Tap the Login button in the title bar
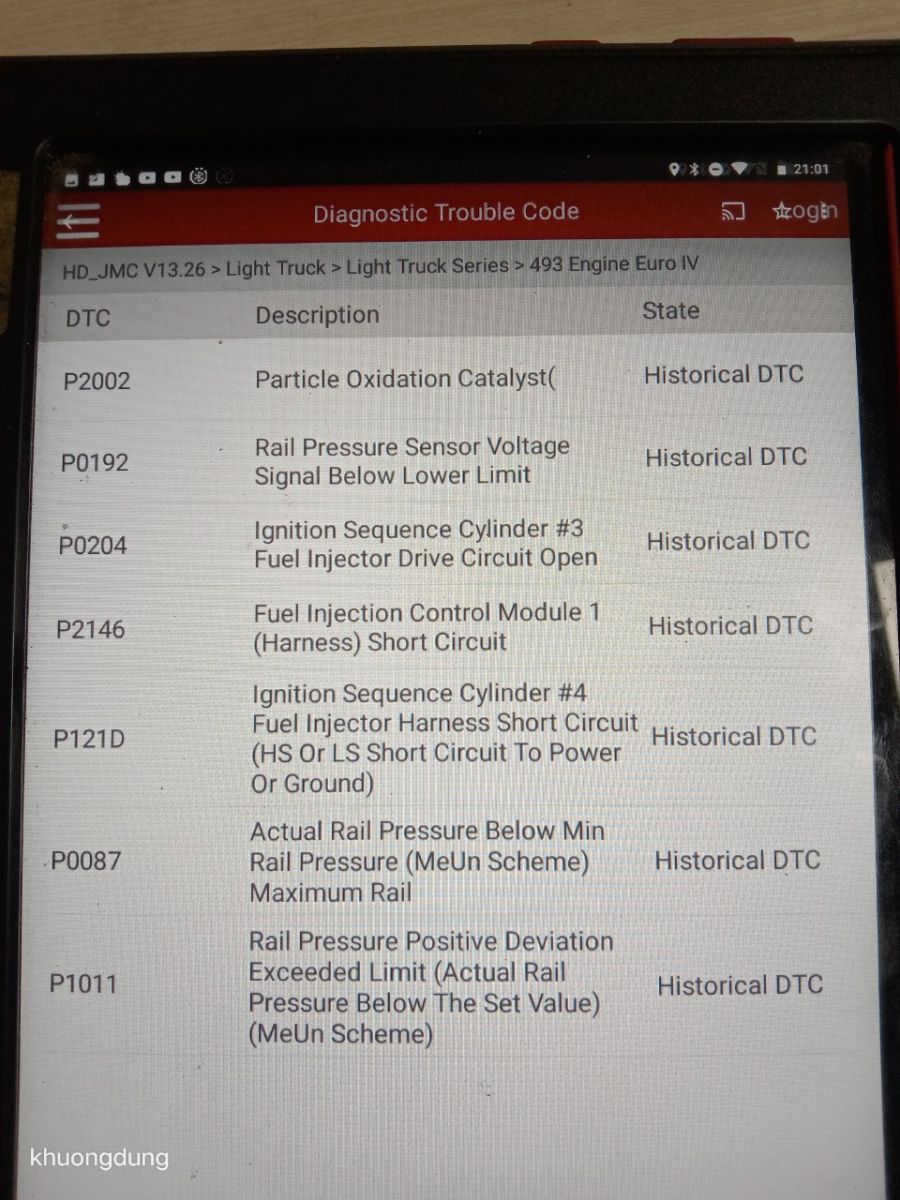The height and width of the screenshot is (1200, 900). pyautogui.click(x=805, y=211)
